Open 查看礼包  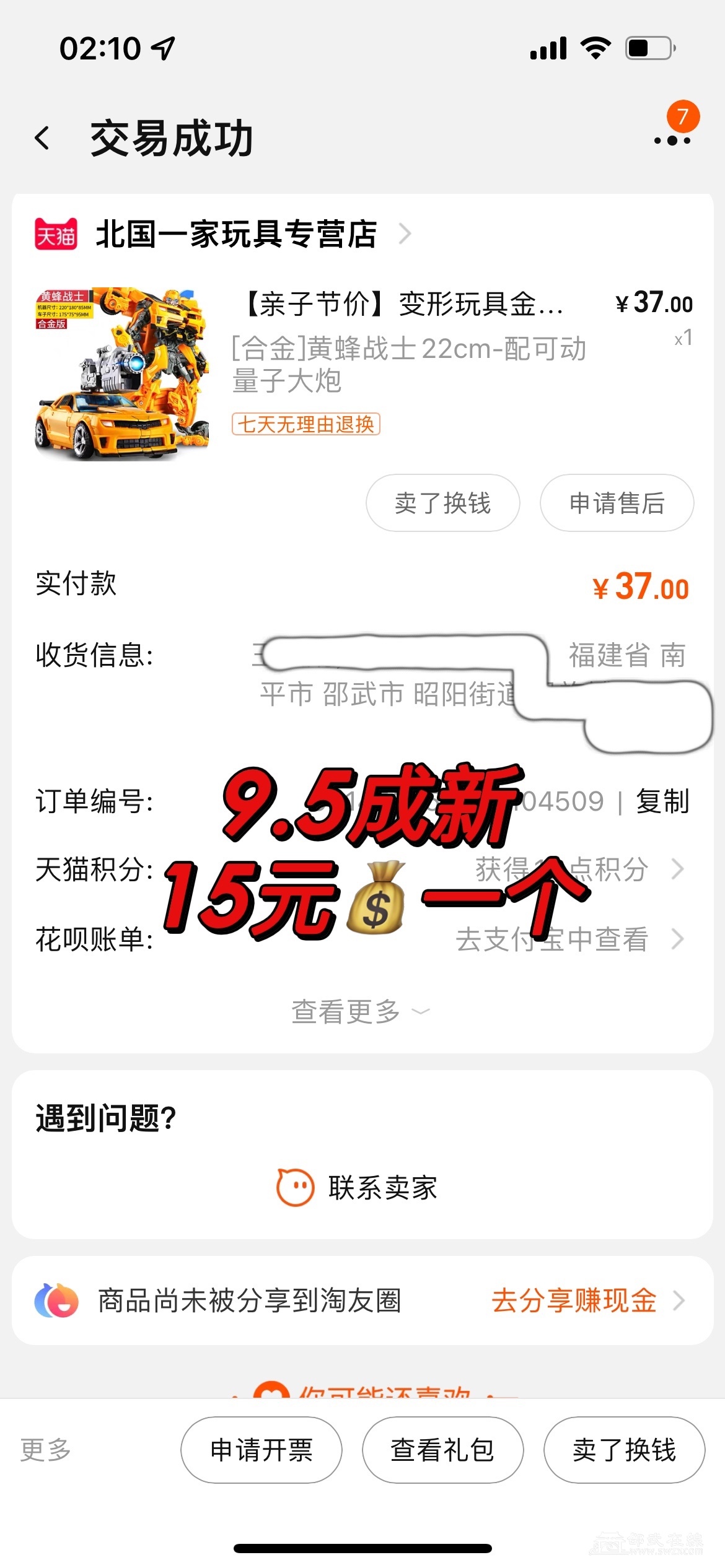click(x=442, y=1450)
